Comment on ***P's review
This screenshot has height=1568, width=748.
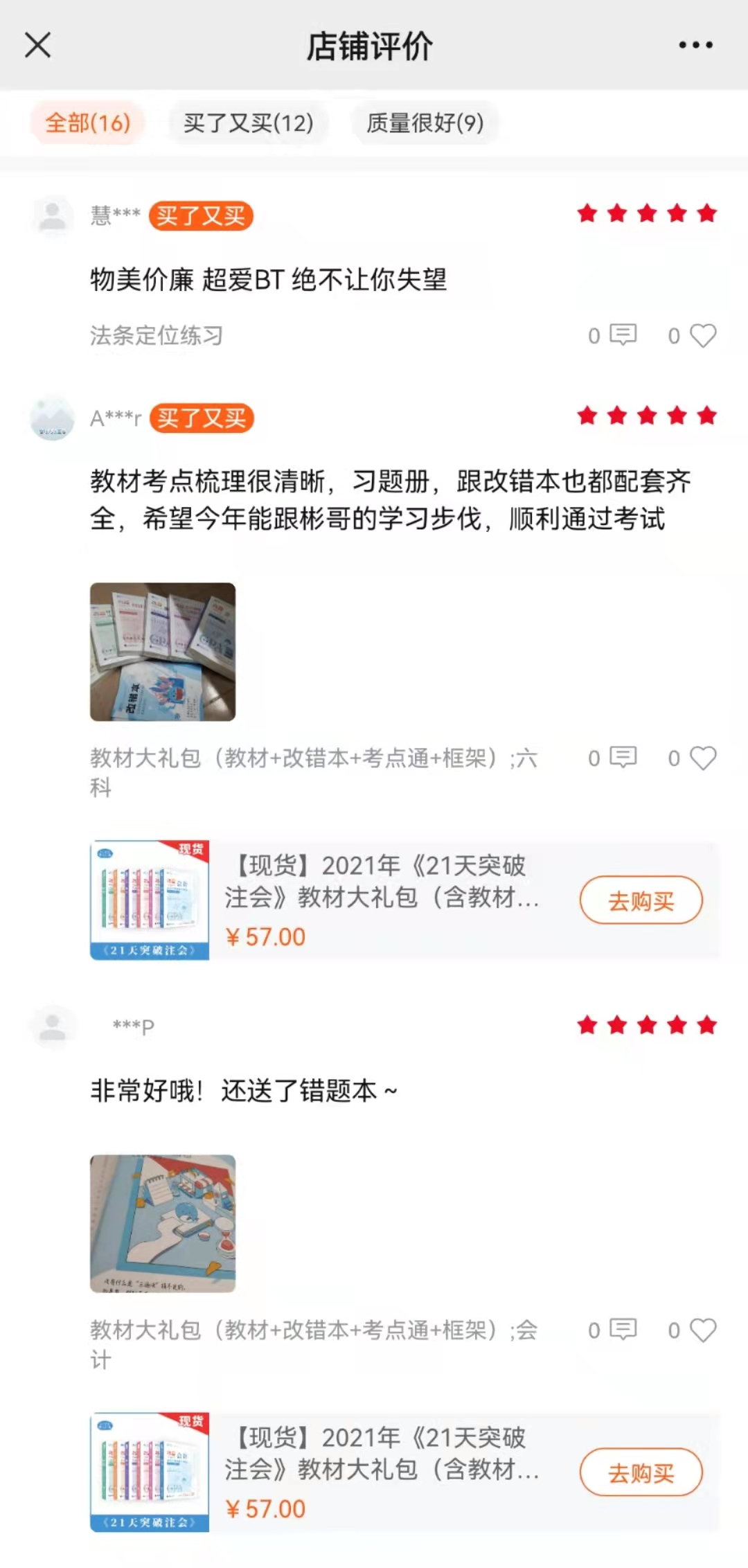click(x=622, y=1330)
